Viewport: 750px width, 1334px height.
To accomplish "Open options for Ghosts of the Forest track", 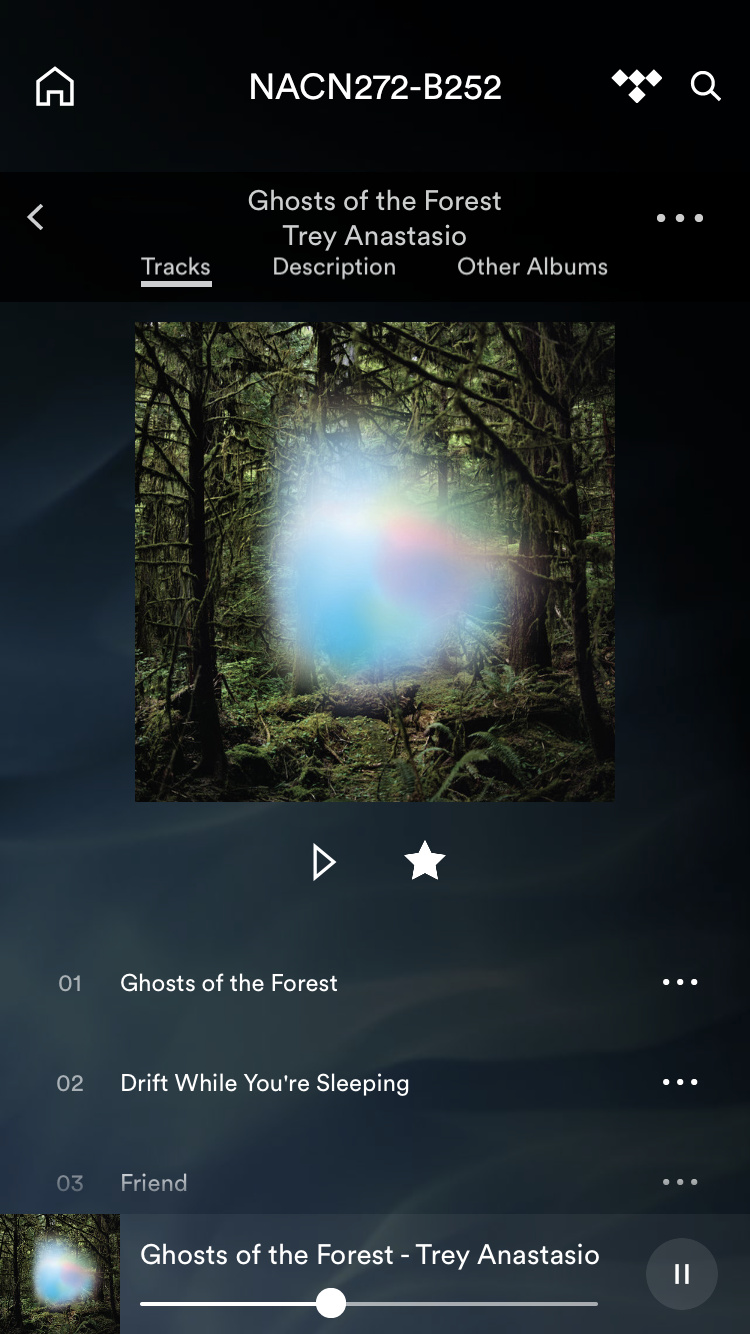I will click(x=680, y=982).
